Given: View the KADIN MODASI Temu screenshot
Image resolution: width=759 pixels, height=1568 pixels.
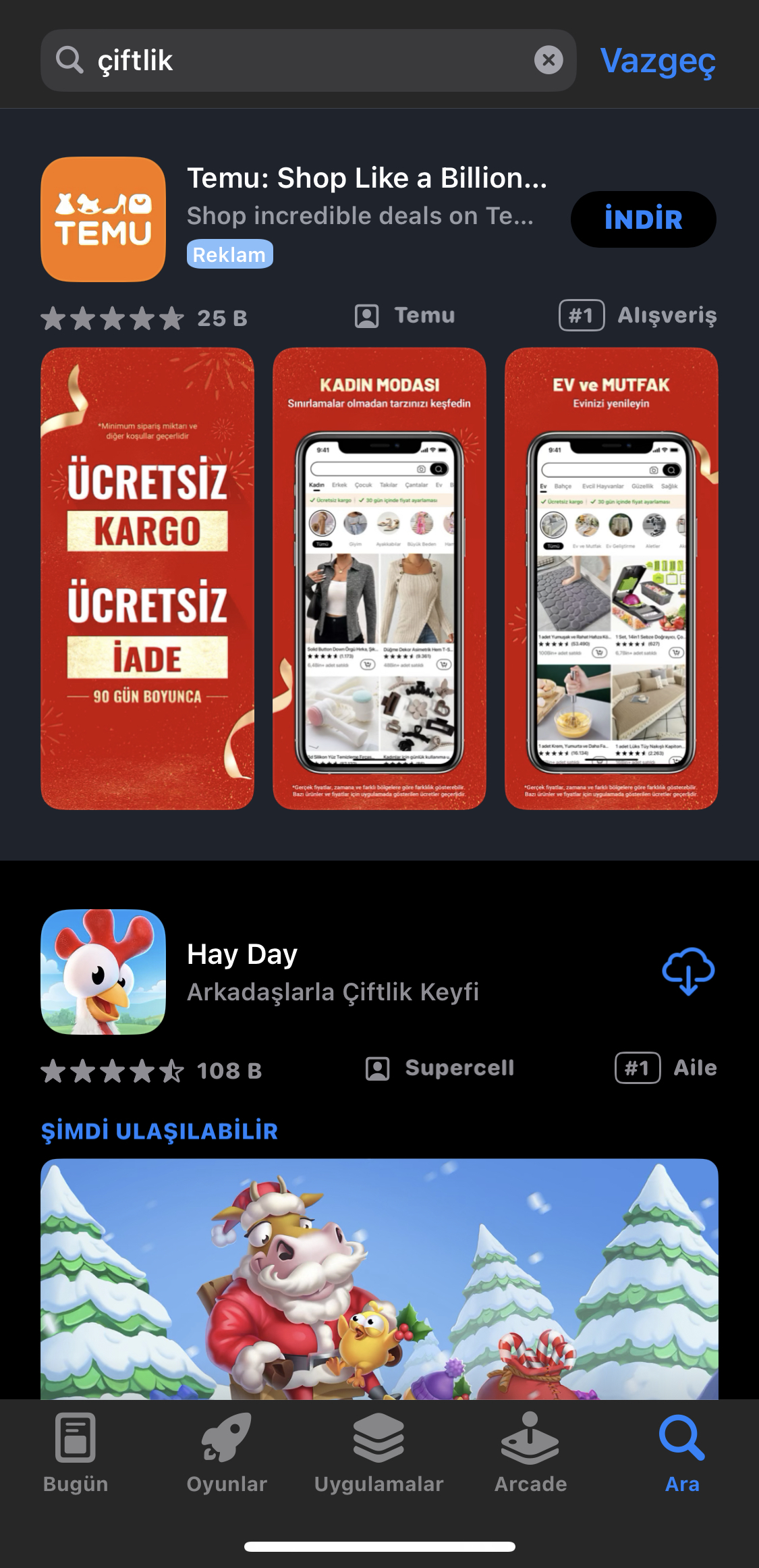Looking at the screenshot, I should [379, 578].
